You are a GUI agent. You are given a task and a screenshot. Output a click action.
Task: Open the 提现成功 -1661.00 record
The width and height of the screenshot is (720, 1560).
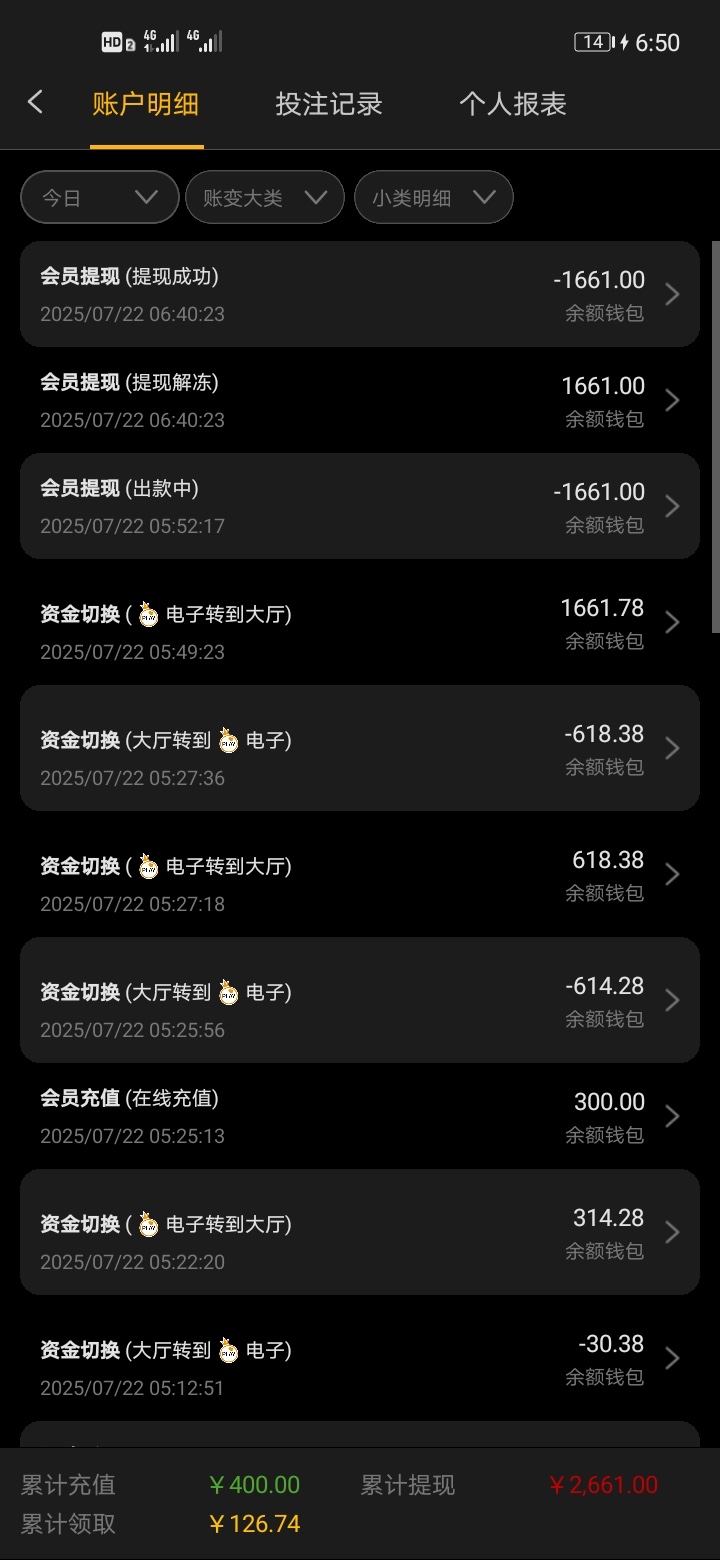coord(360,294)
